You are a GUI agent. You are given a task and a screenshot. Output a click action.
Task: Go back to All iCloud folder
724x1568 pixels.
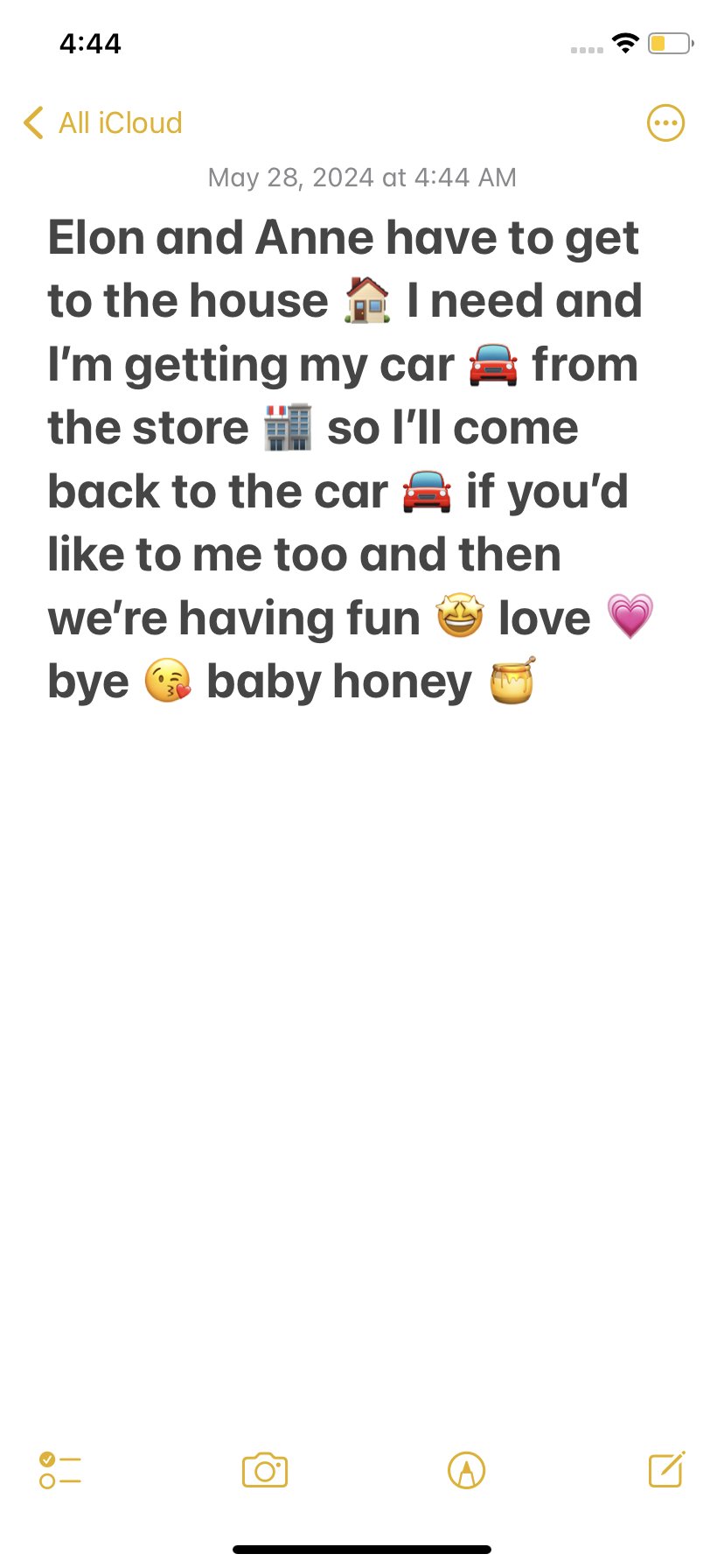(x=103, y=123)
